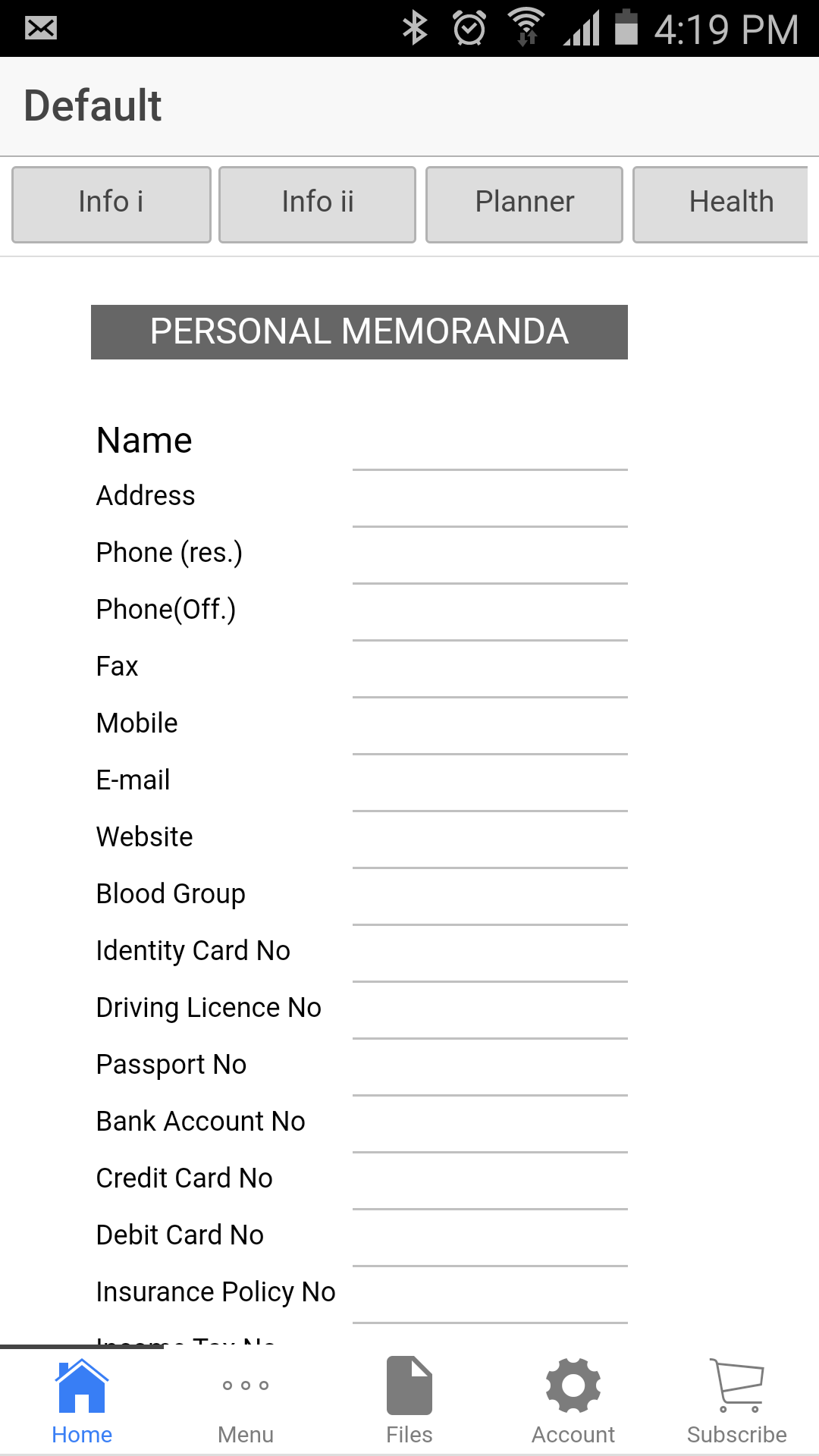Switch to the Info i tab
This screenshot has height=1456, width=819.
coord(111,203)
